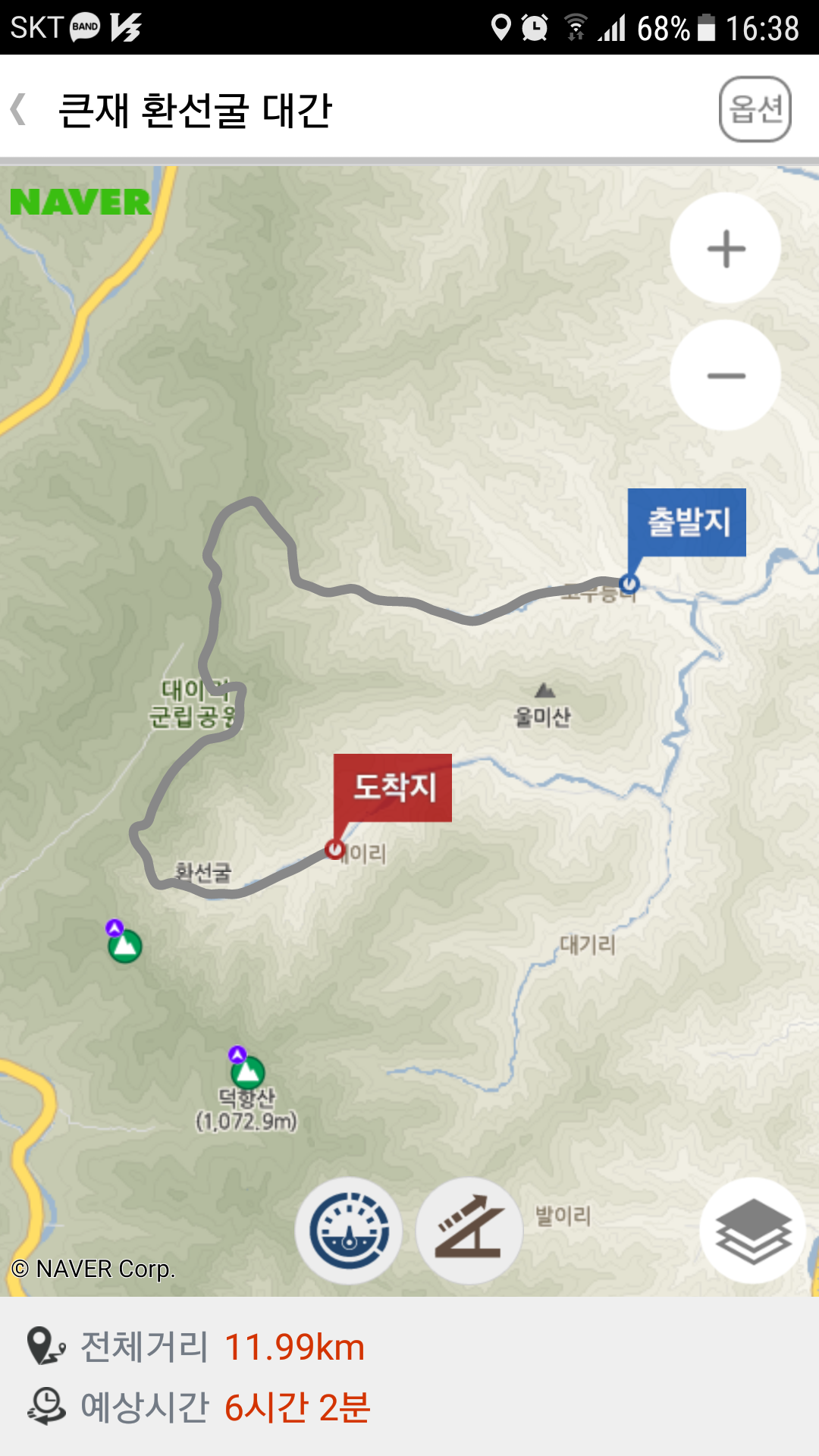The height and width of the screenshot is (1456, 819).
Task: Zoom out on the map
Action: pos(726,375)
